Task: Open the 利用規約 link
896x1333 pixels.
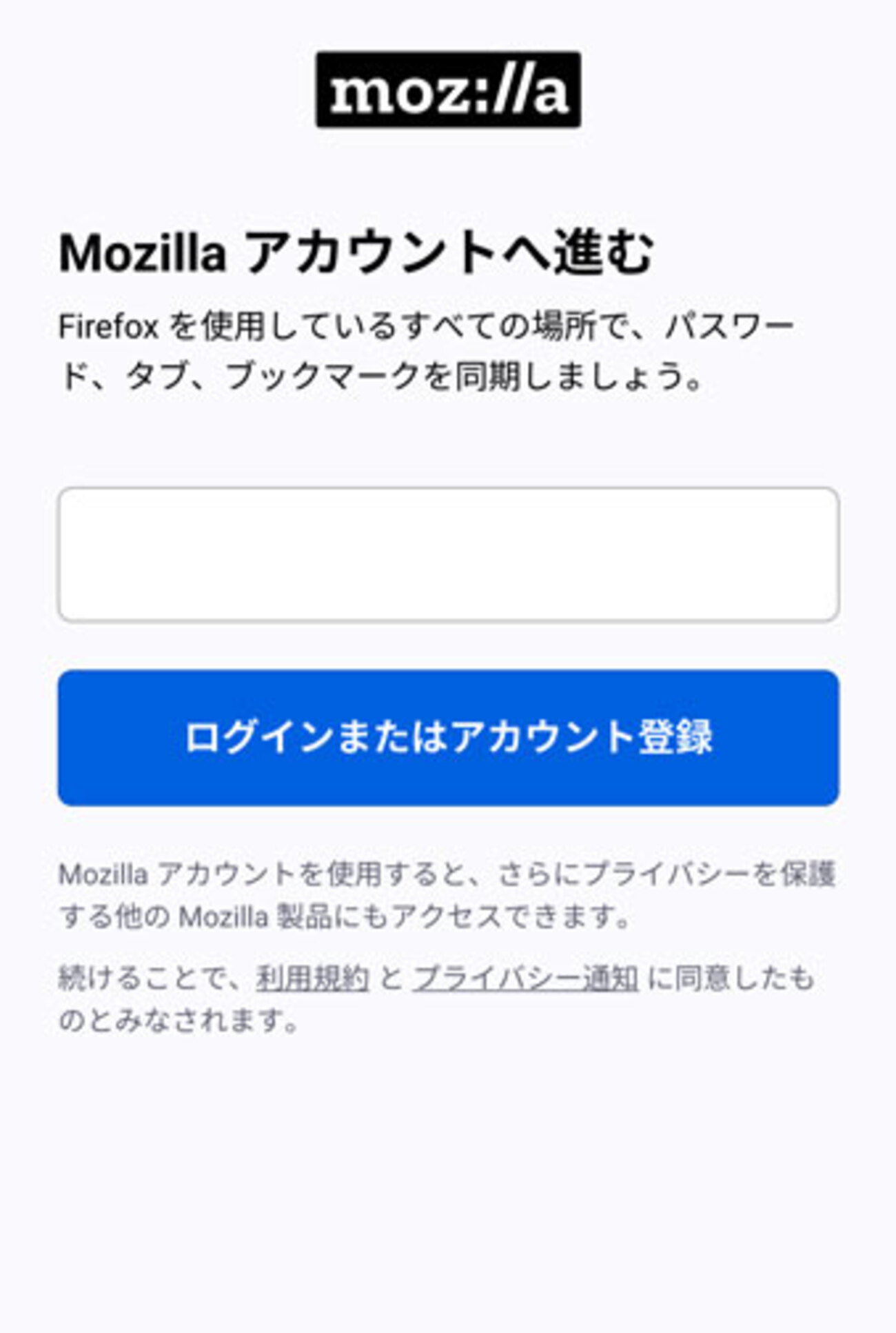Action: [312, 978]
